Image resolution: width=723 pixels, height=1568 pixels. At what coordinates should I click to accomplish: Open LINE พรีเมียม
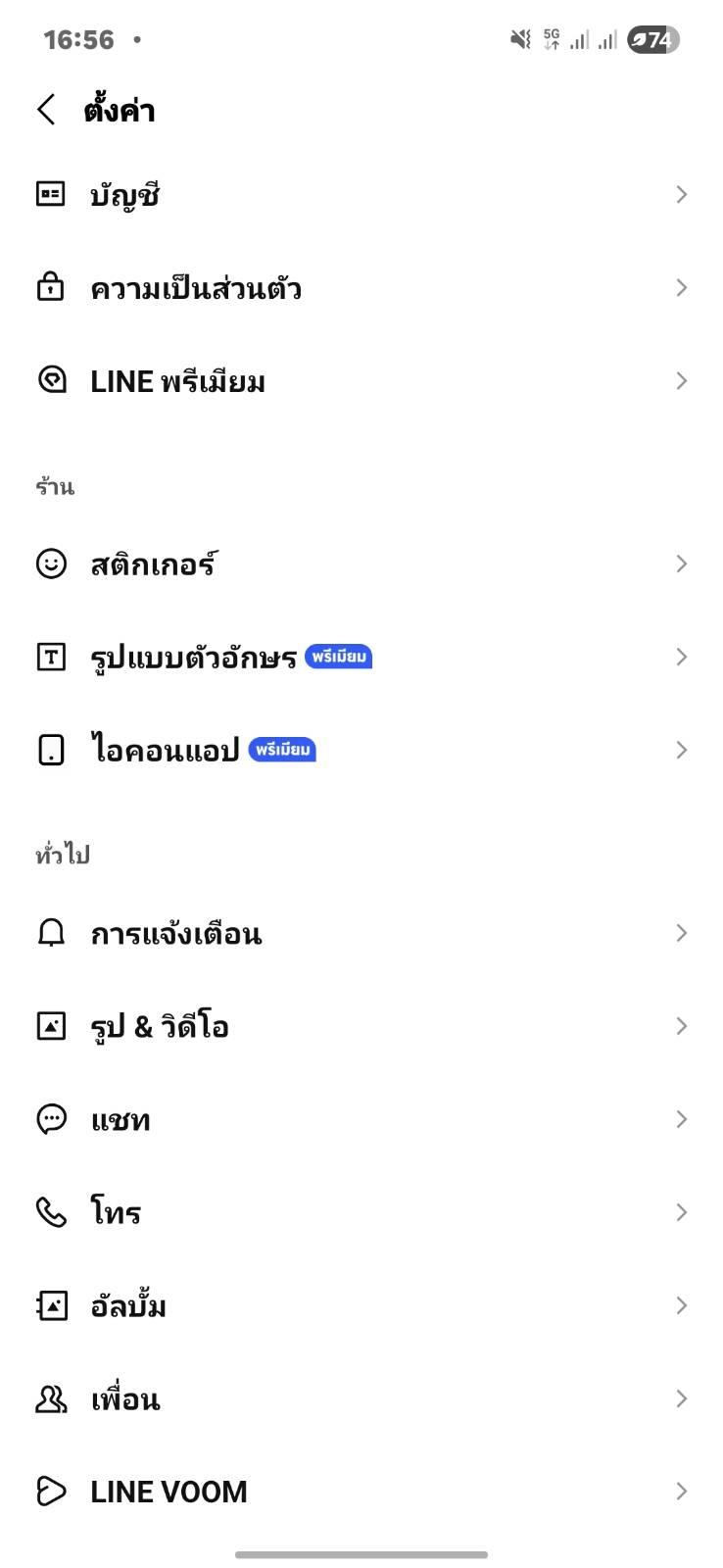[177, 381]
